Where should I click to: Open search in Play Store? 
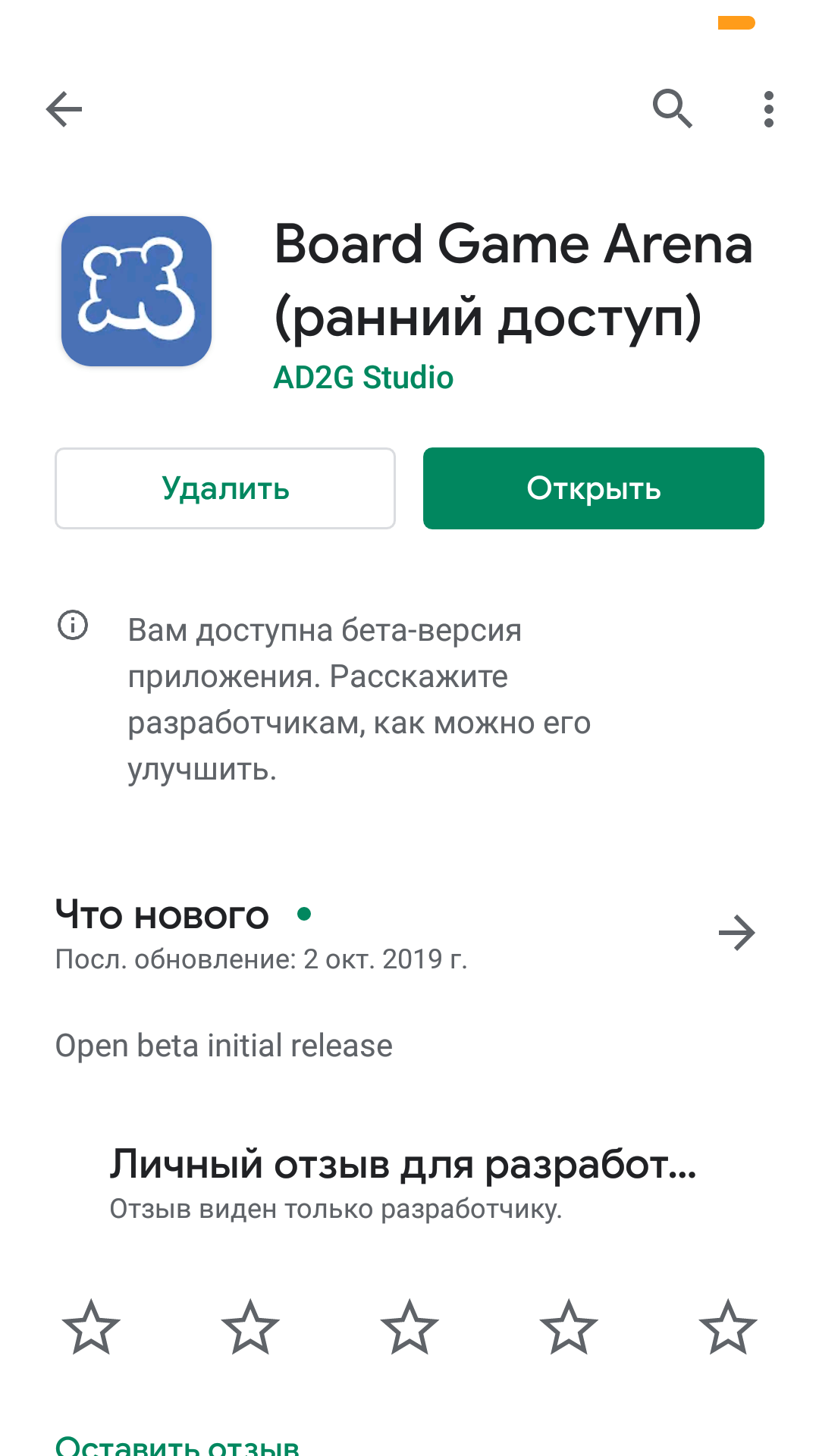click(x=672, y=109)
